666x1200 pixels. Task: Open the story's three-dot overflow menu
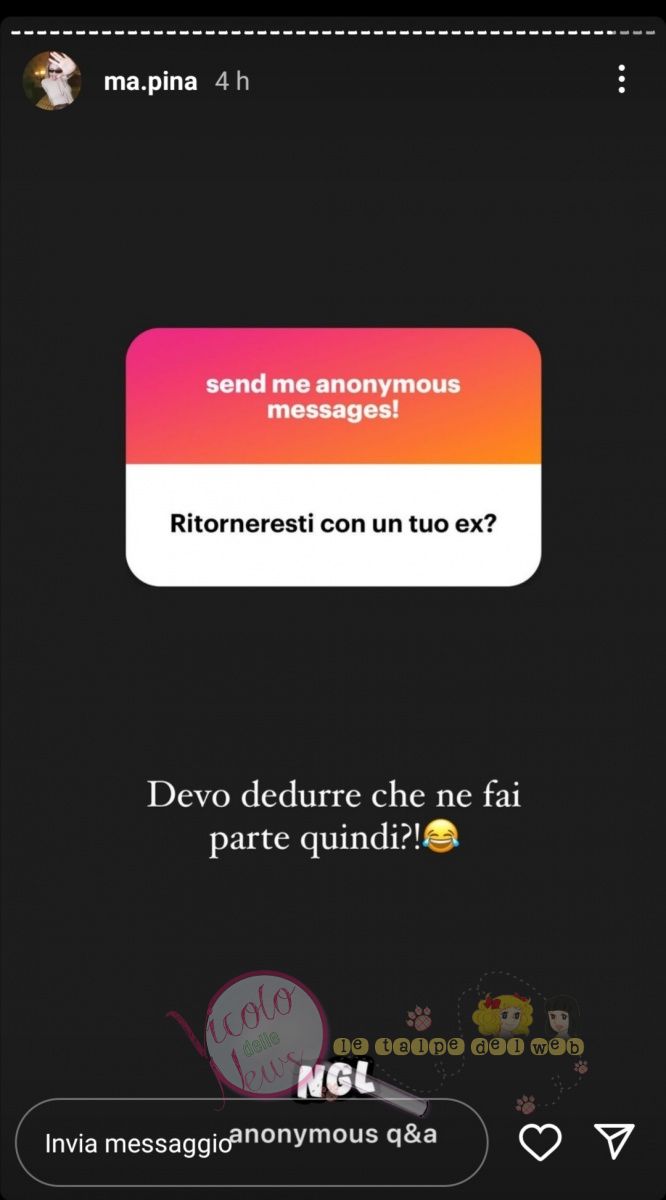(x=622, y=80)
